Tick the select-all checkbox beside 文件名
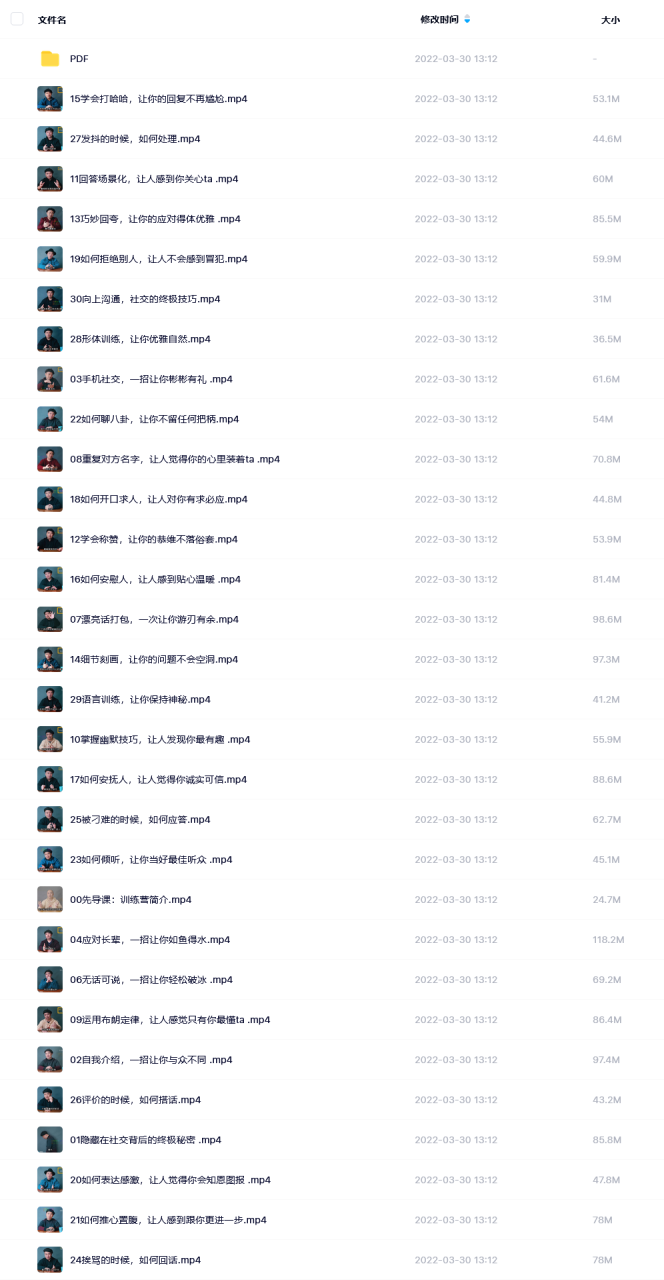664x1280 pixels. 17,19
